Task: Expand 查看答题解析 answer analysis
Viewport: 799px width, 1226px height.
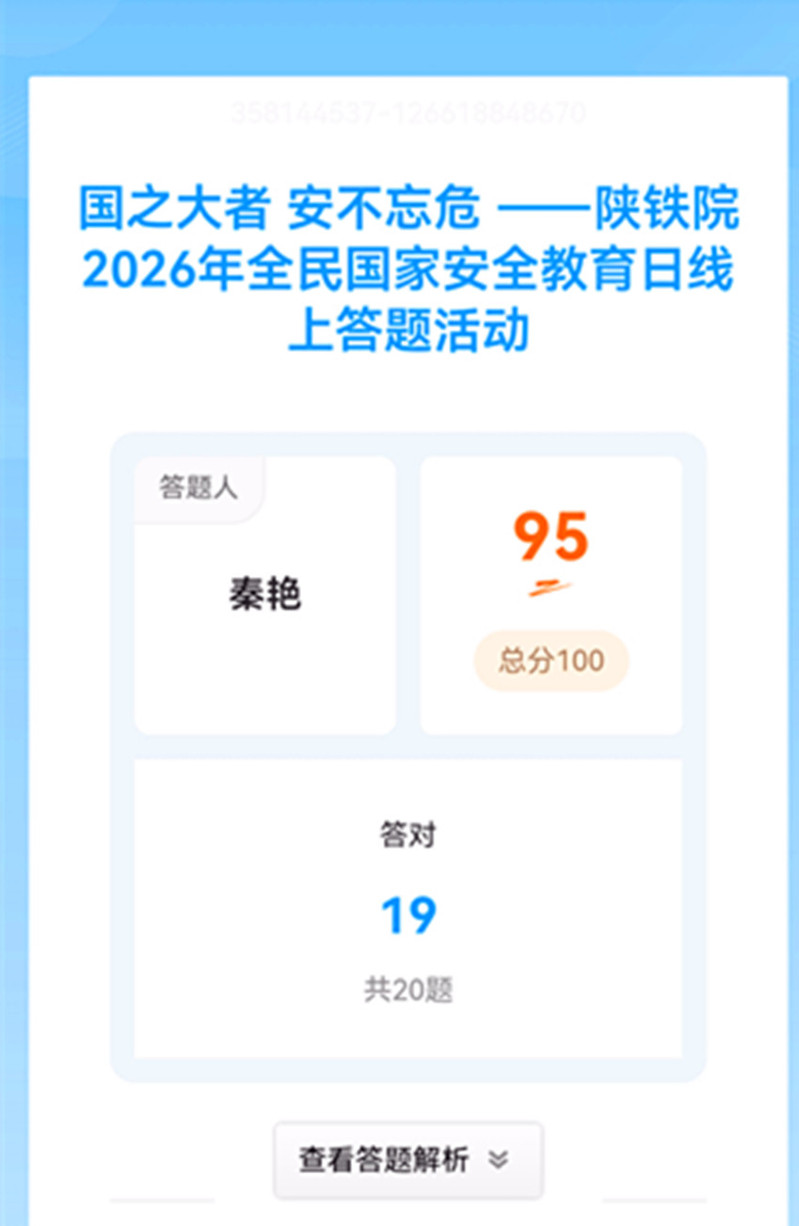Action: 407,1160
